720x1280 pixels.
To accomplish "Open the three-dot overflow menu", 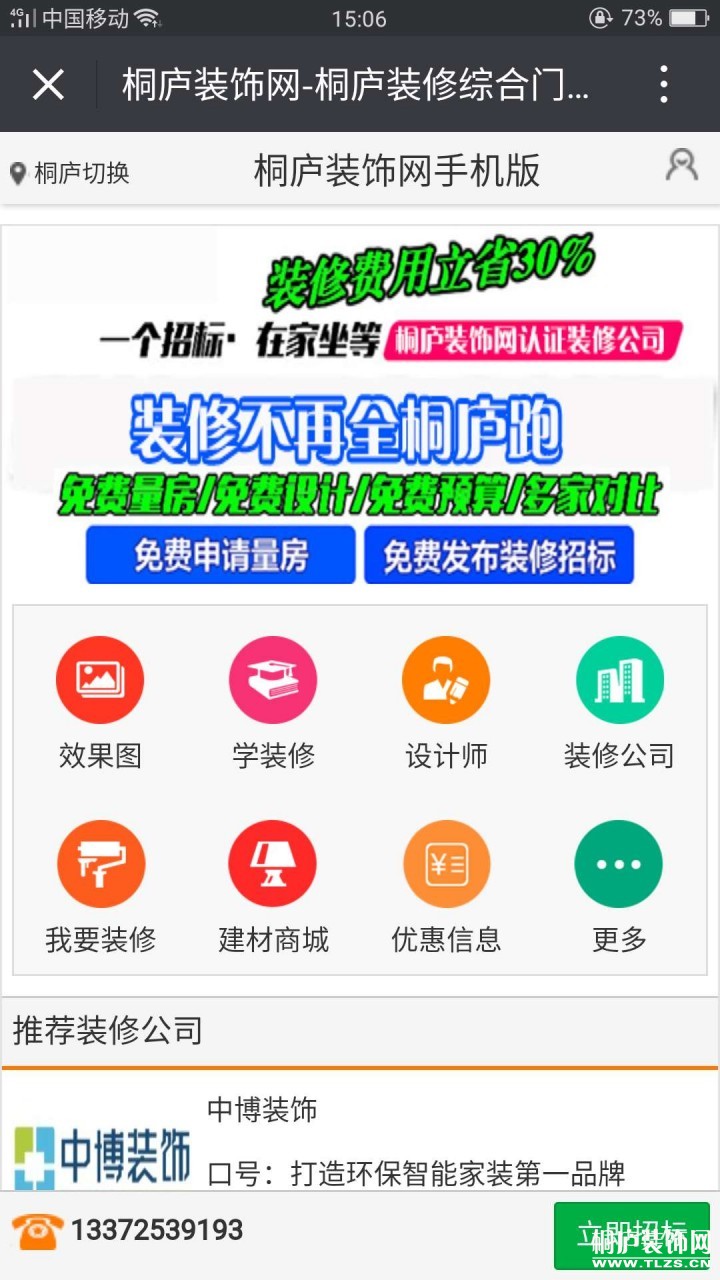I will pos(664,85).
